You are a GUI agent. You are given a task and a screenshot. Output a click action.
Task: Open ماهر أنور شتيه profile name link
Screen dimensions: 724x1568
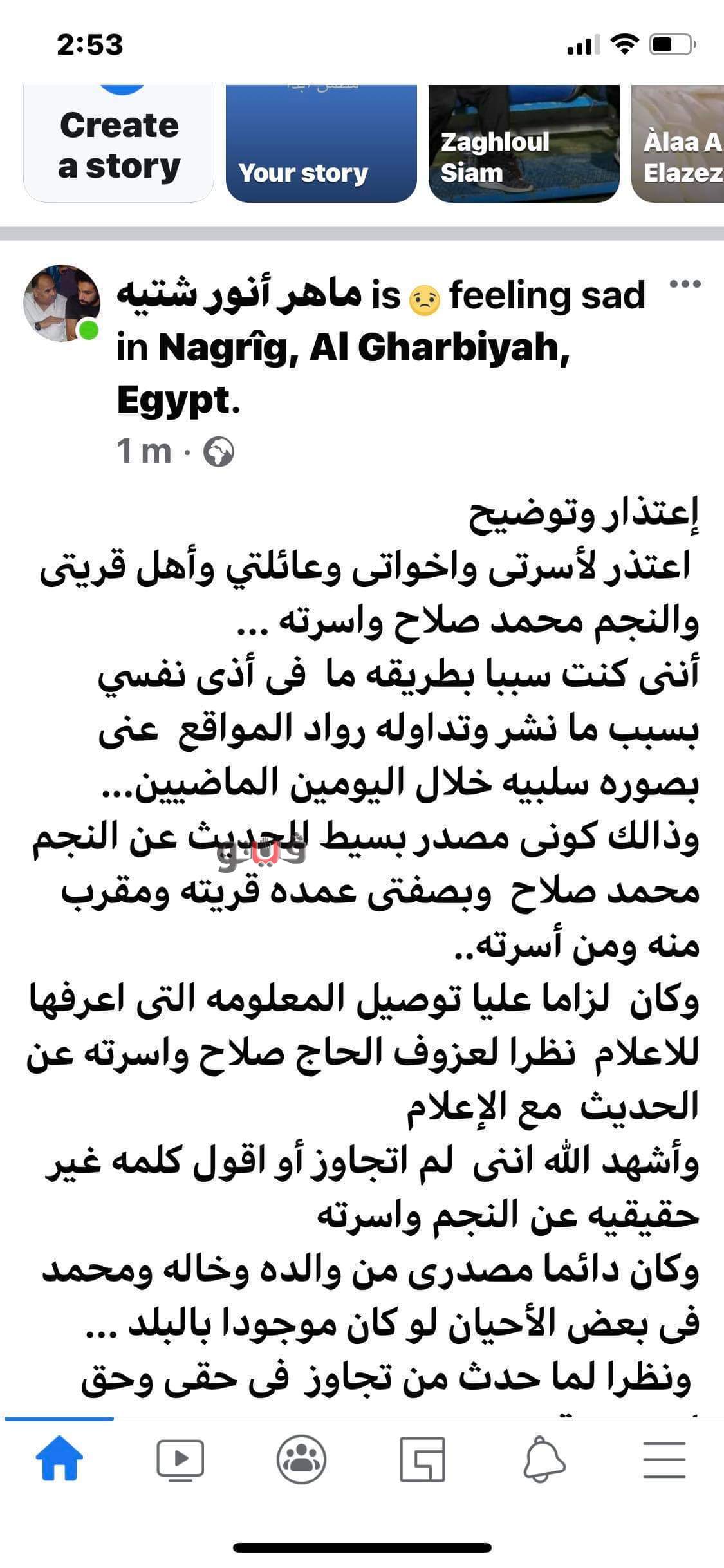tap(239, 296)
